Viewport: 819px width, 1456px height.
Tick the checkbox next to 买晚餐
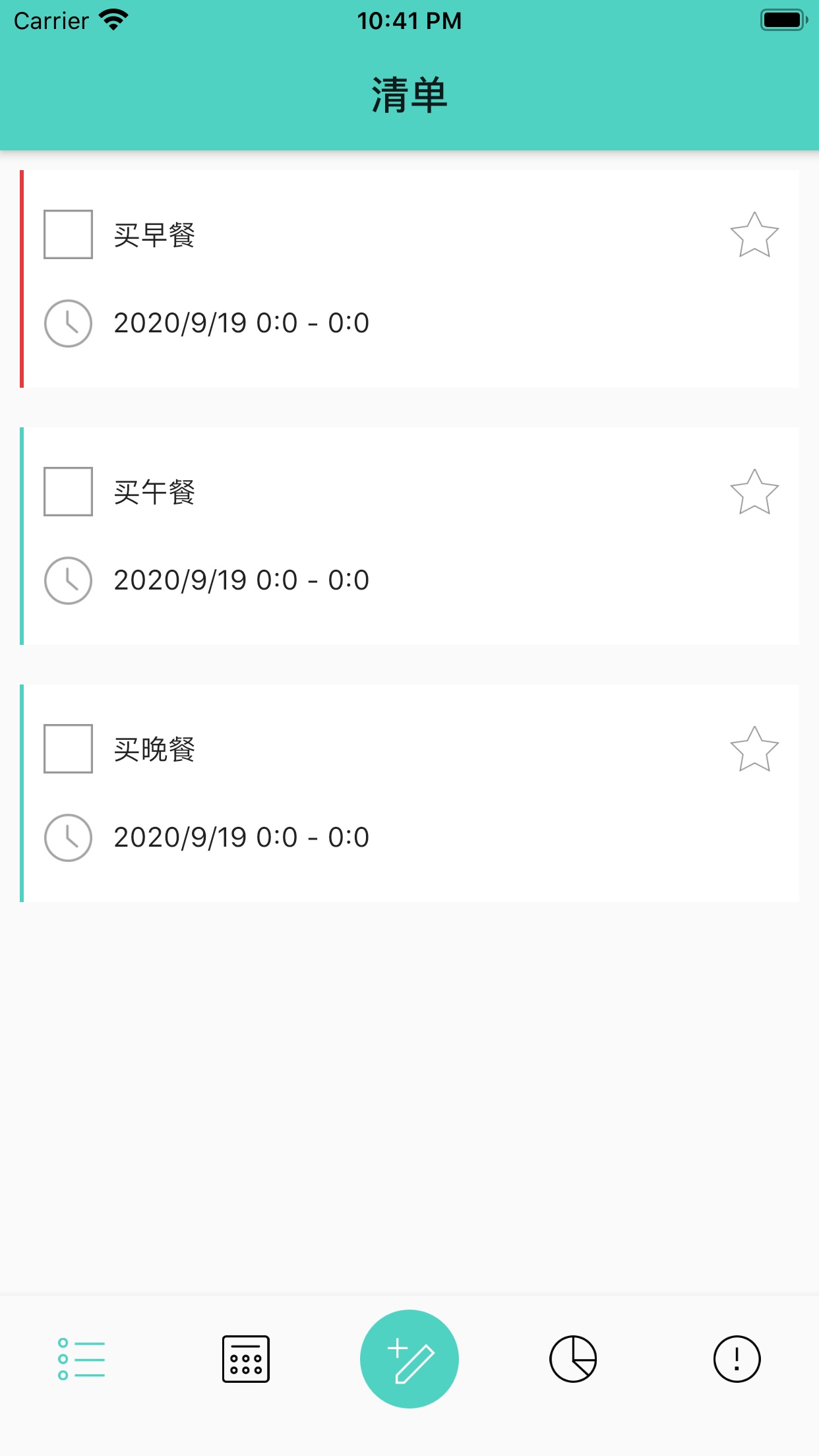click(x=68, y=748)
